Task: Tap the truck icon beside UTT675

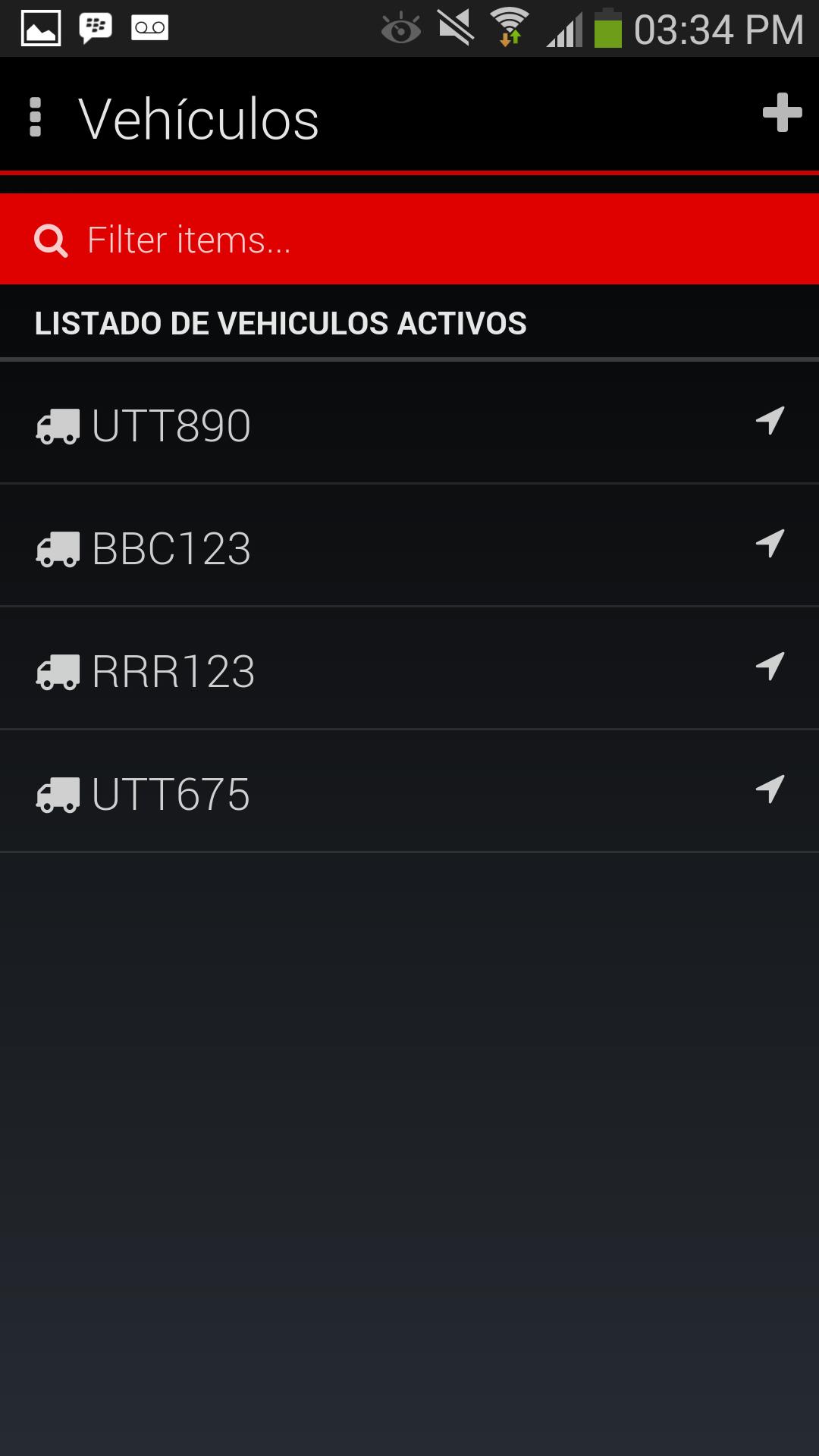Action: pyautogui.click(x=58, y=795)
